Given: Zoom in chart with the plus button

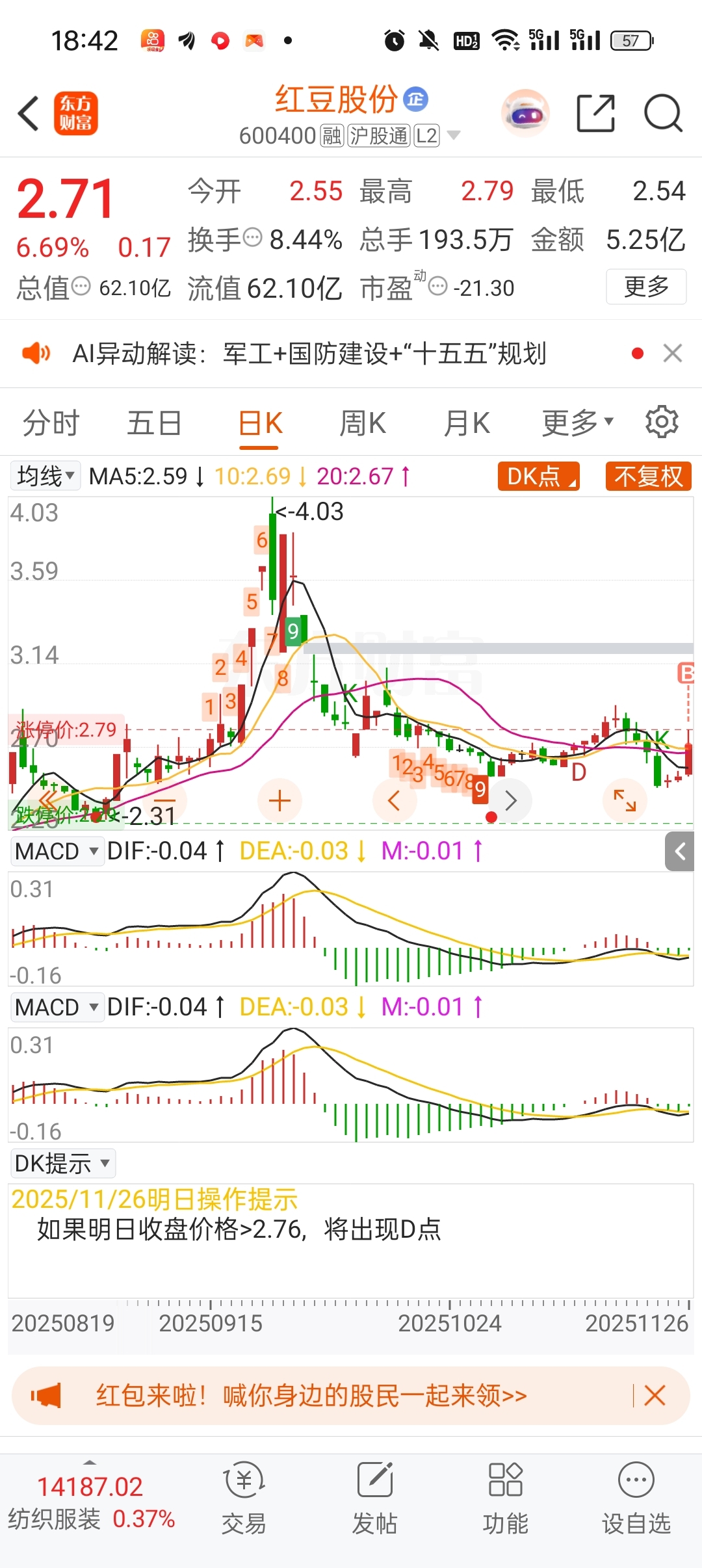Looking at the screenshot, I should [279, 800].
